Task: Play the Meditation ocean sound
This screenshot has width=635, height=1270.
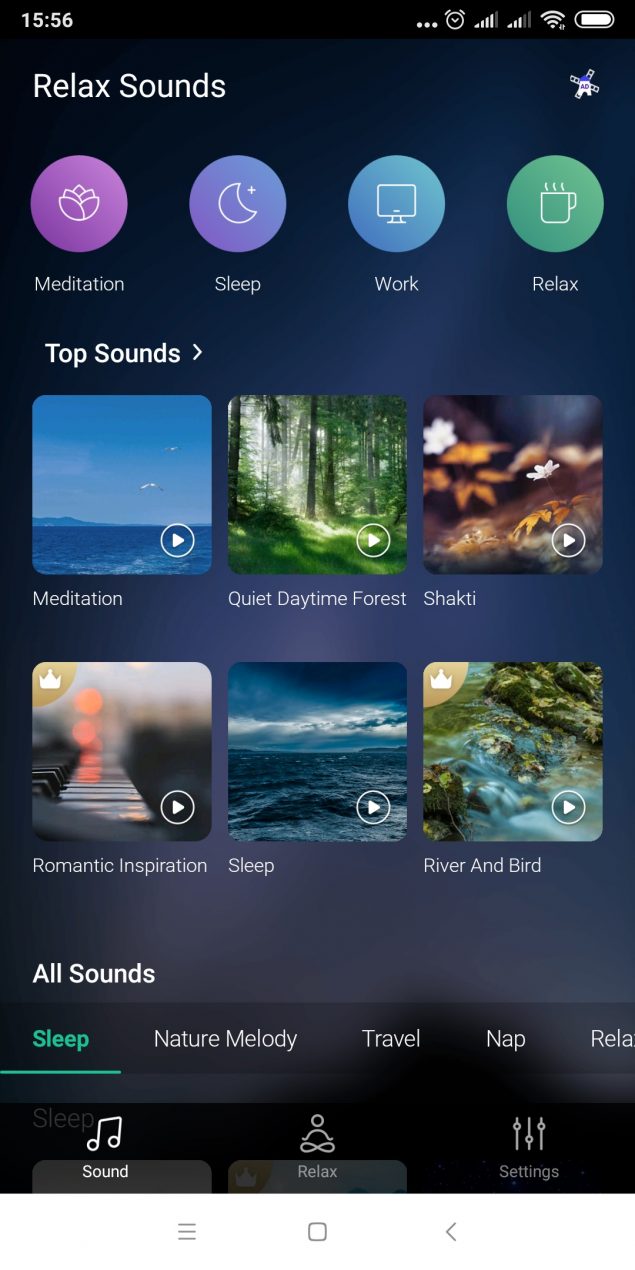Action: point(121,485)
